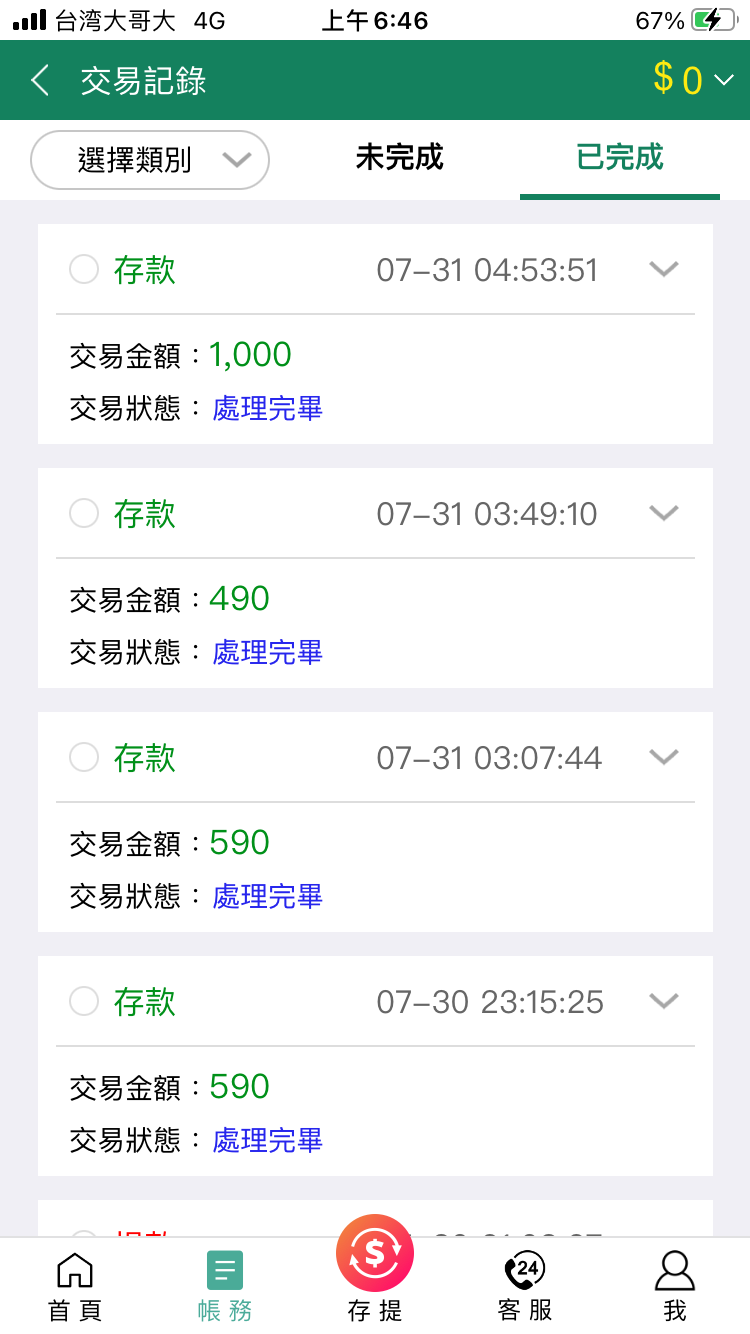Expand the 07-31 04:53:51 transaction details
The height and width of the screenshot is (1334, 750).
pyautogui.click(x=664, y=269)
